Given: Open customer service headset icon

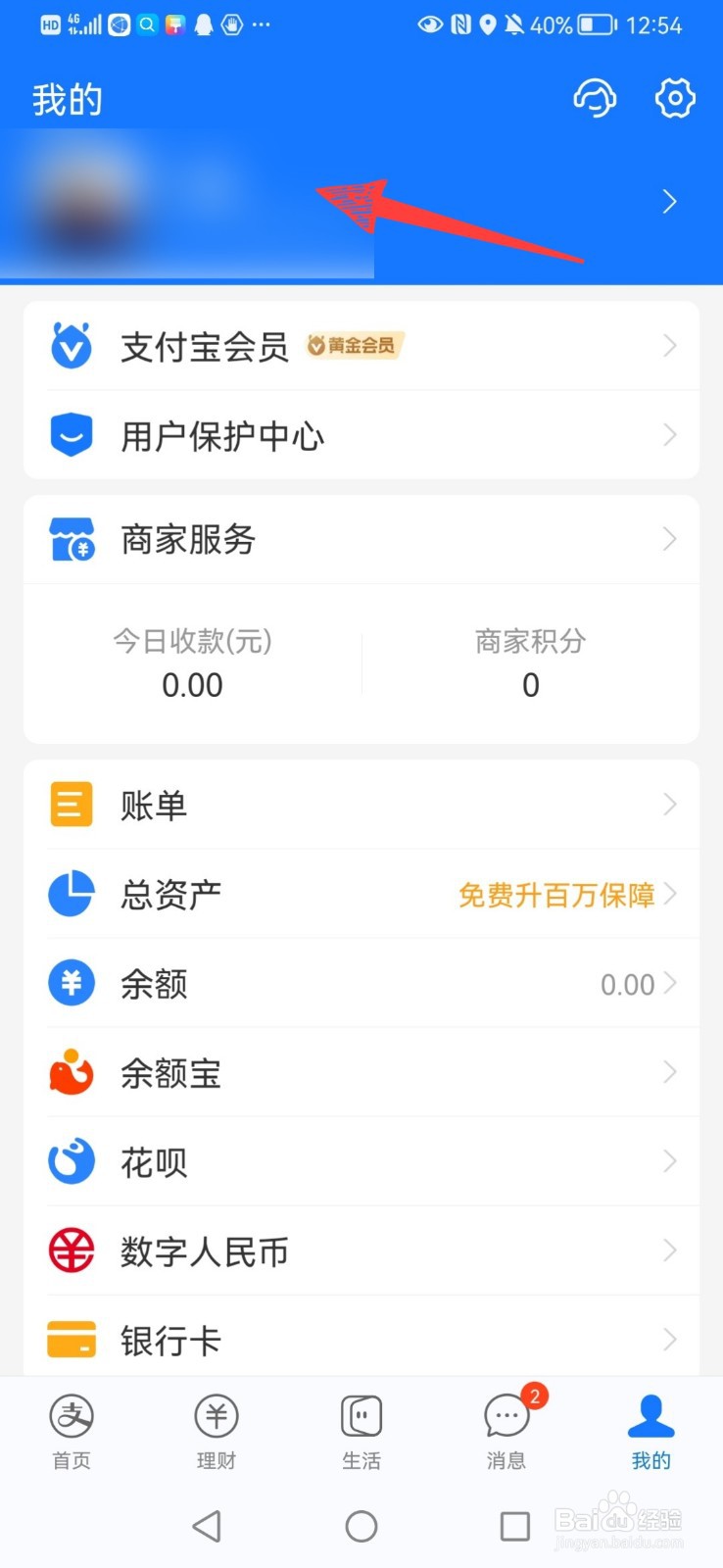Looking at the screenshot, I should [594, 99].
